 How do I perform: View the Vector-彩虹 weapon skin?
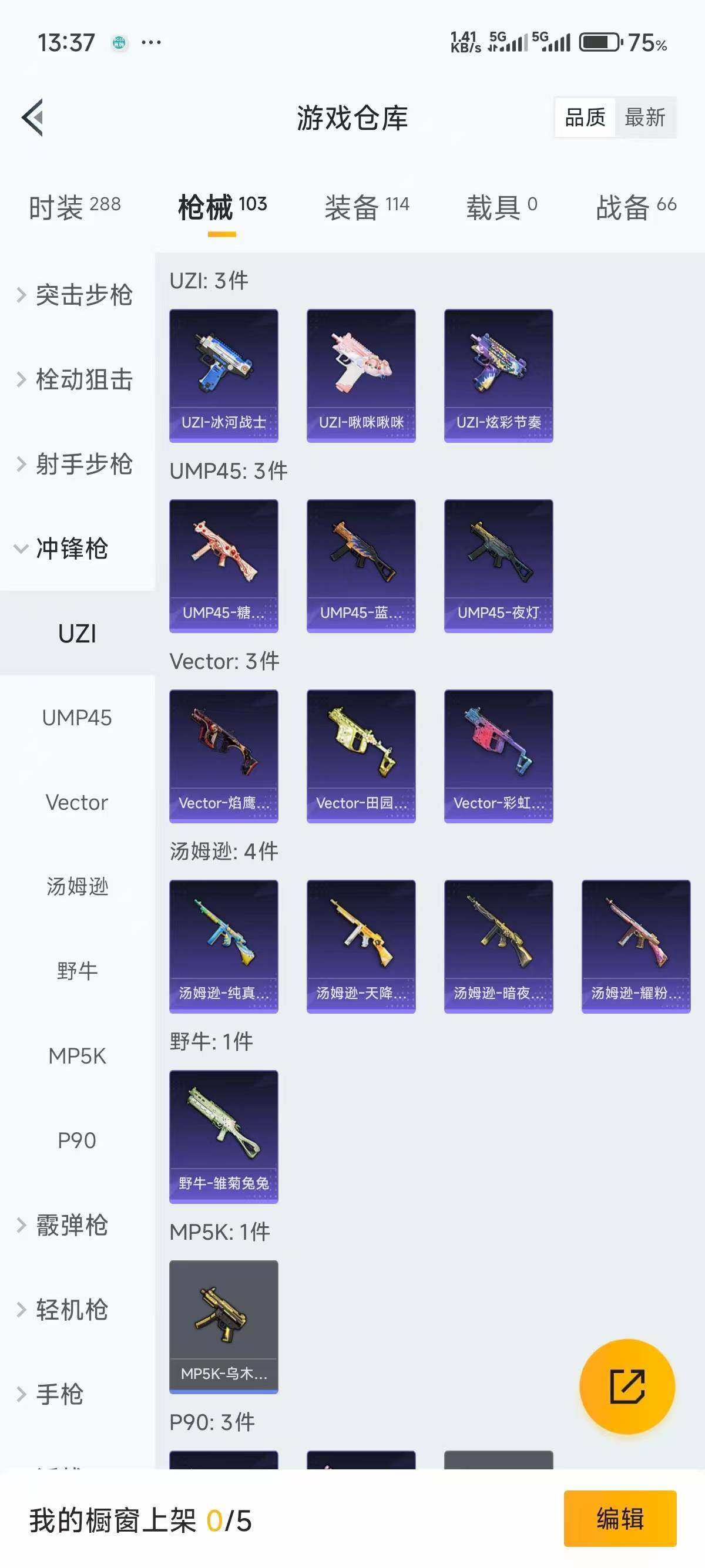pyautogui.click(x=499, y=756)
